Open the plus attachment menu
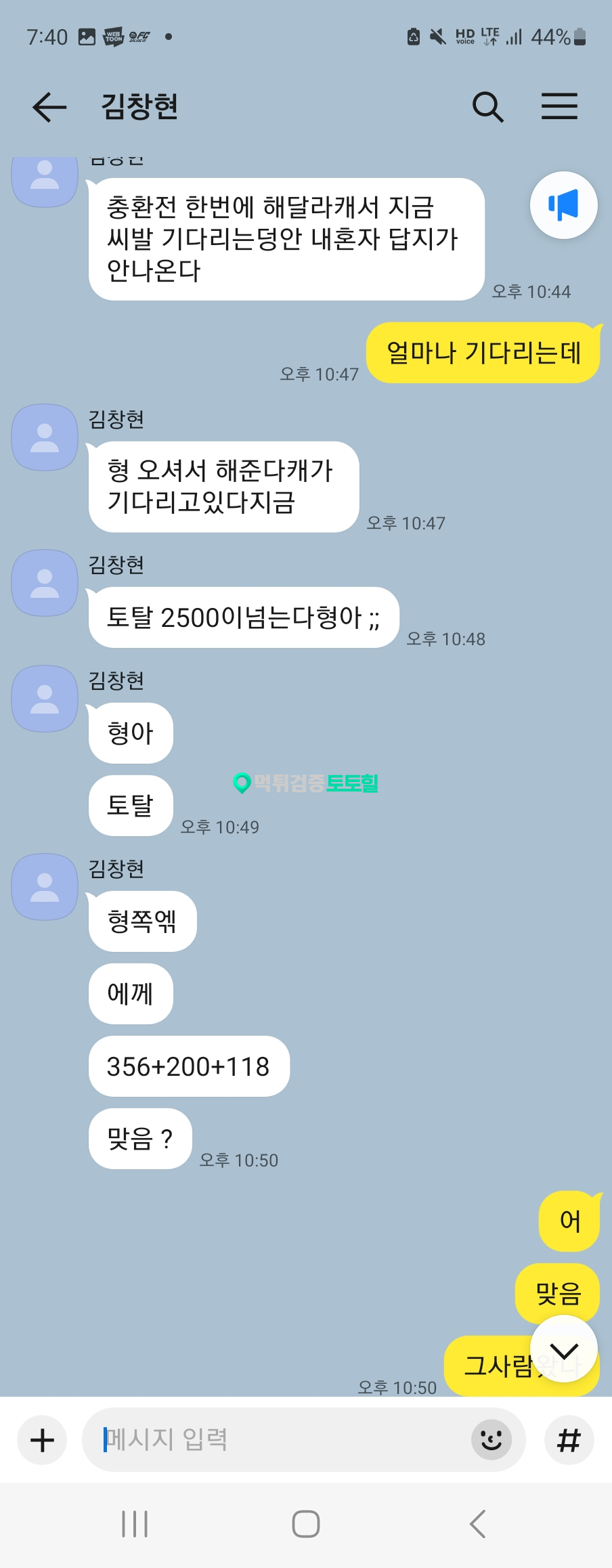This screenshot has width=612, height=1568. tap(43, 1439)
